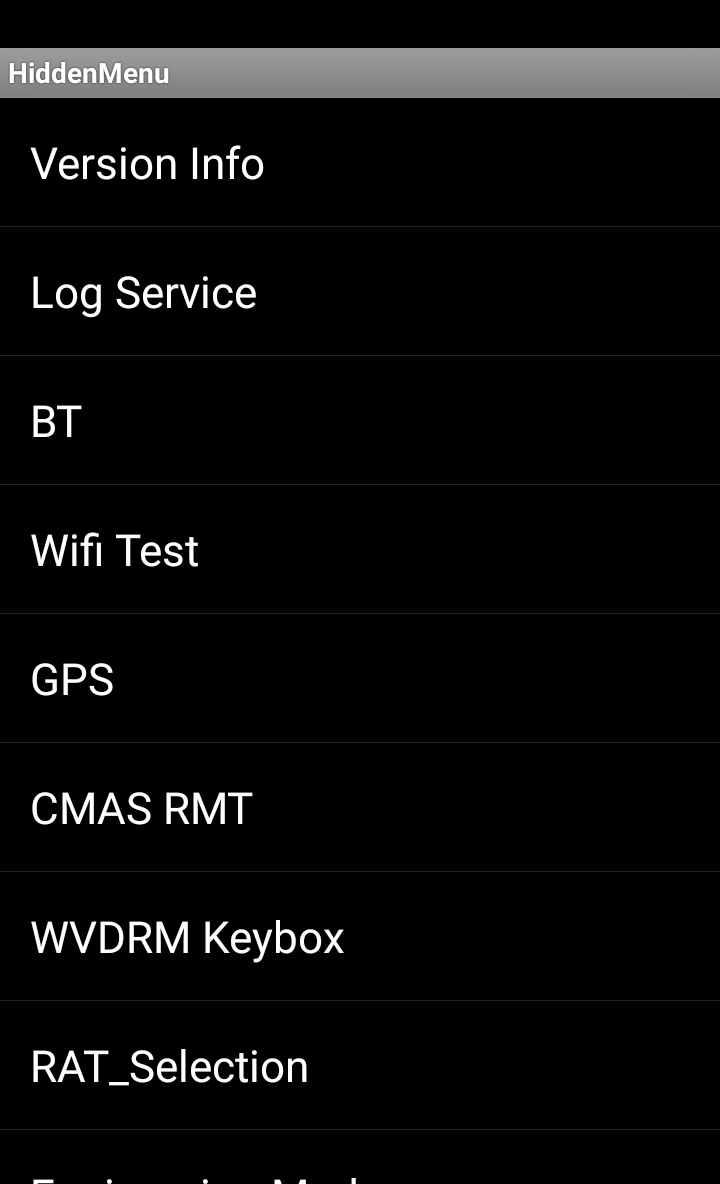
Task: Open the GPS entry
Action: point(360,679)
